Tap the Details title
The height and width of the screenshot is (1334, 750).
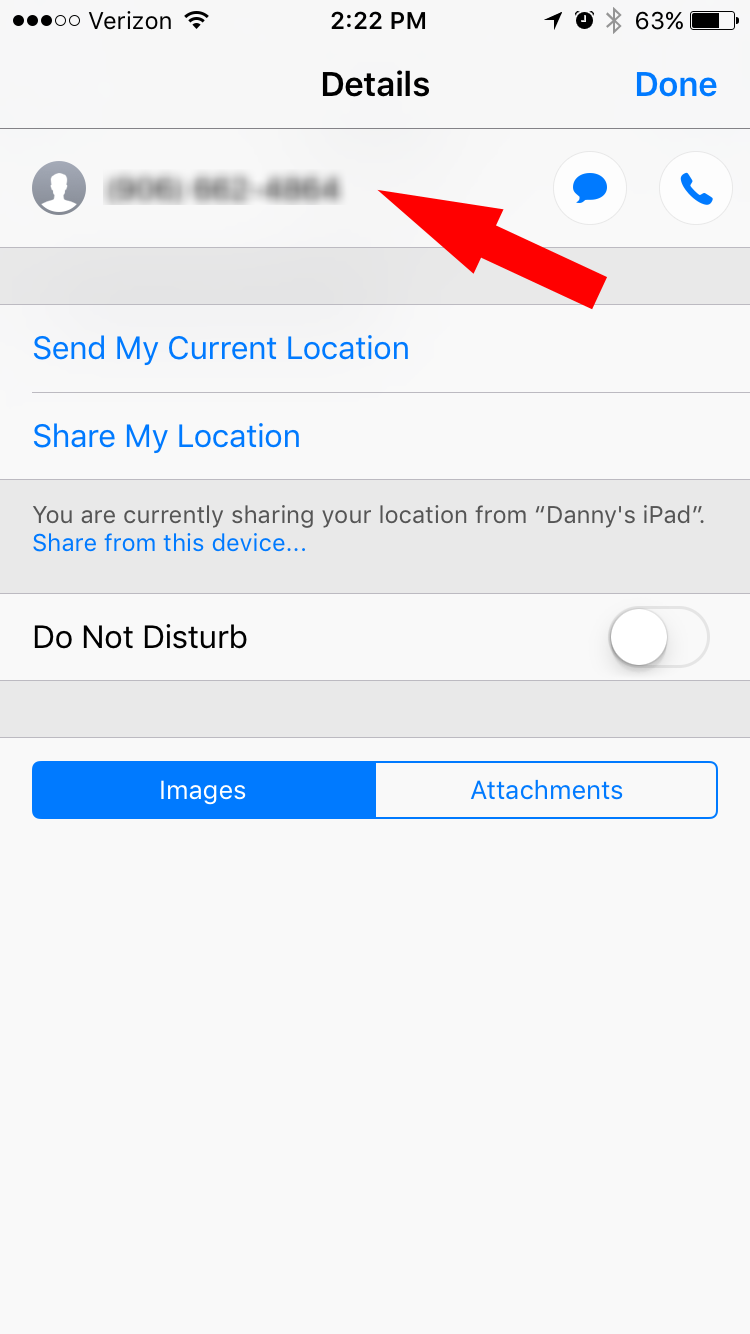(375, 84)
